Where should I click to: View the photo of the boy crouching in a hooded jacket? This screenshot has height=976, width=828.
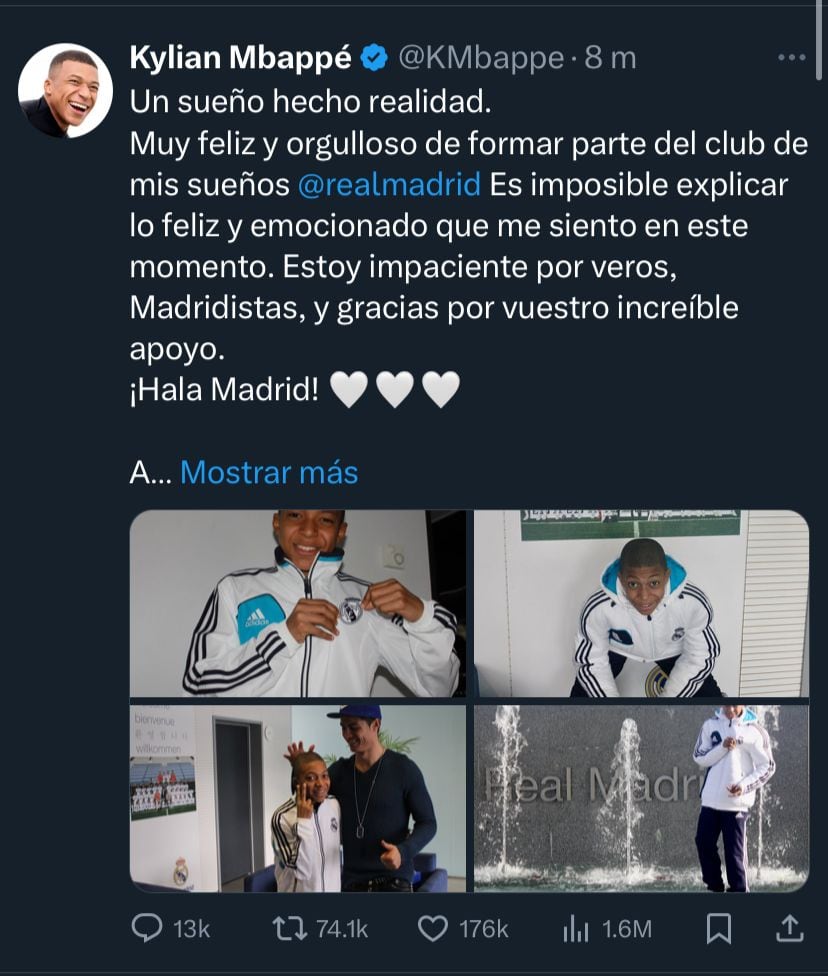641,603
